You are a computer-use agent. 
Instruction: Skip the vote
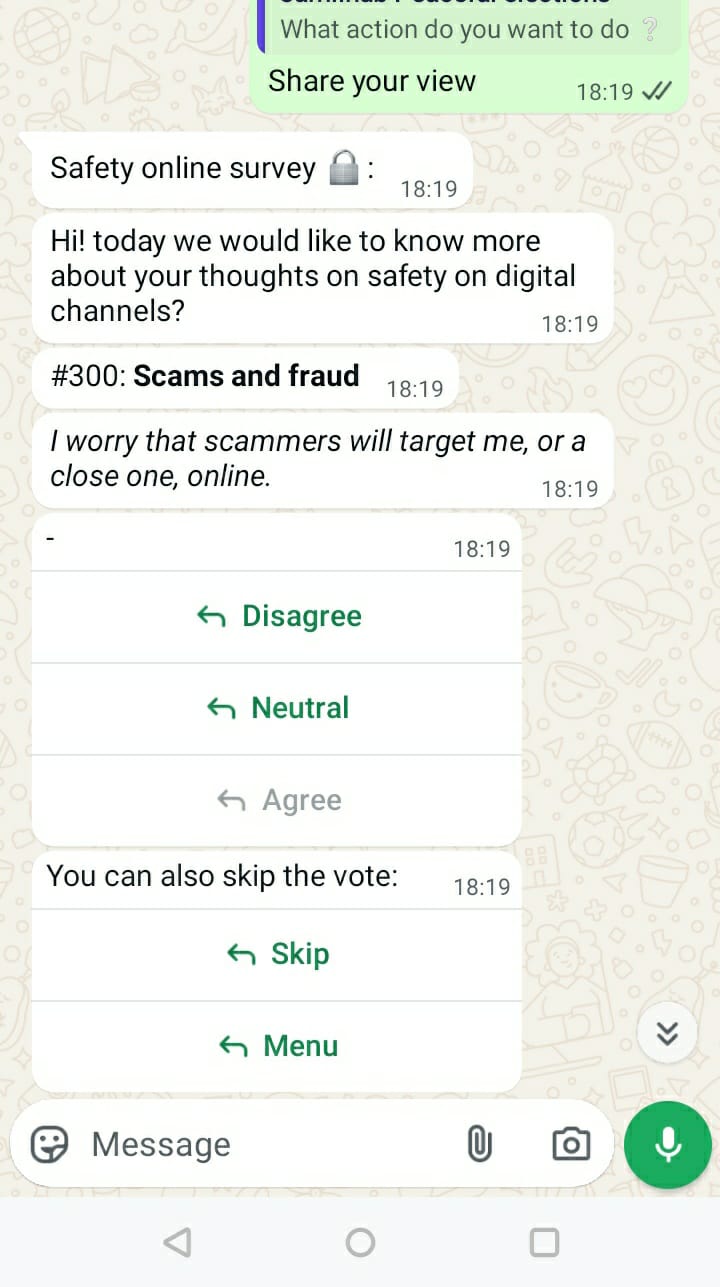tap(278, 954)
